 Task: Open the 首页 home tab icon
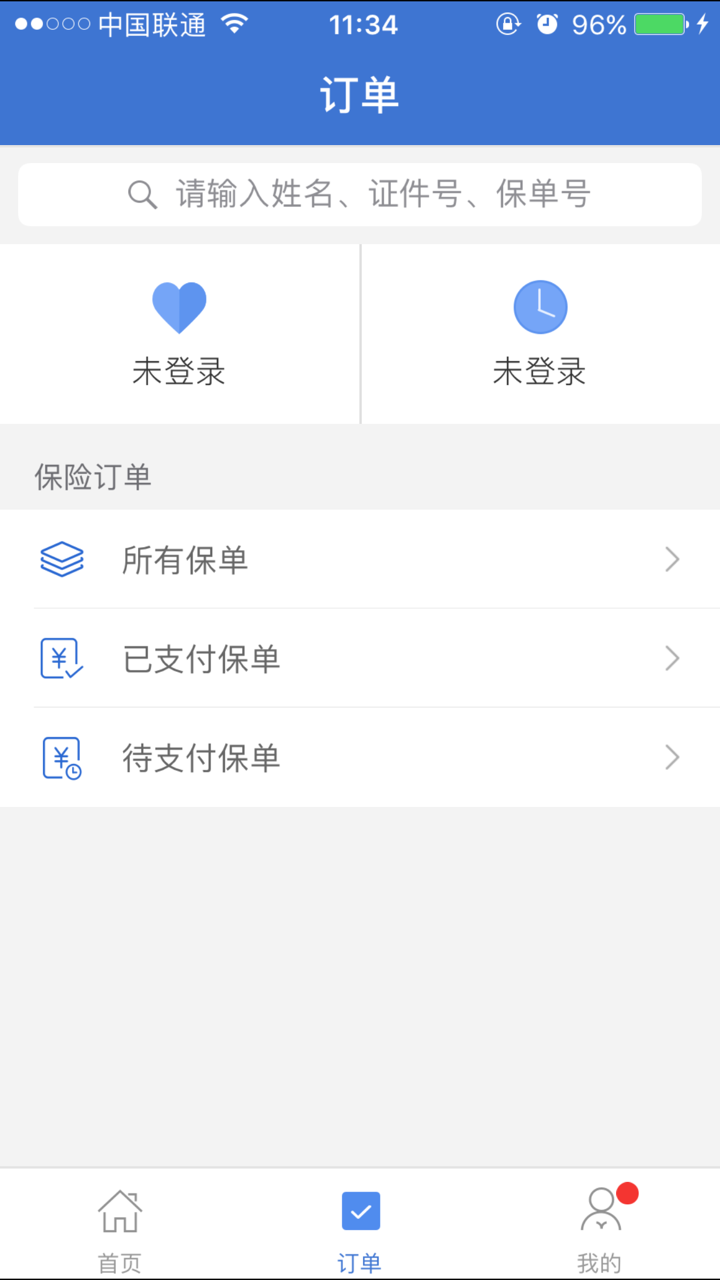119,1210
